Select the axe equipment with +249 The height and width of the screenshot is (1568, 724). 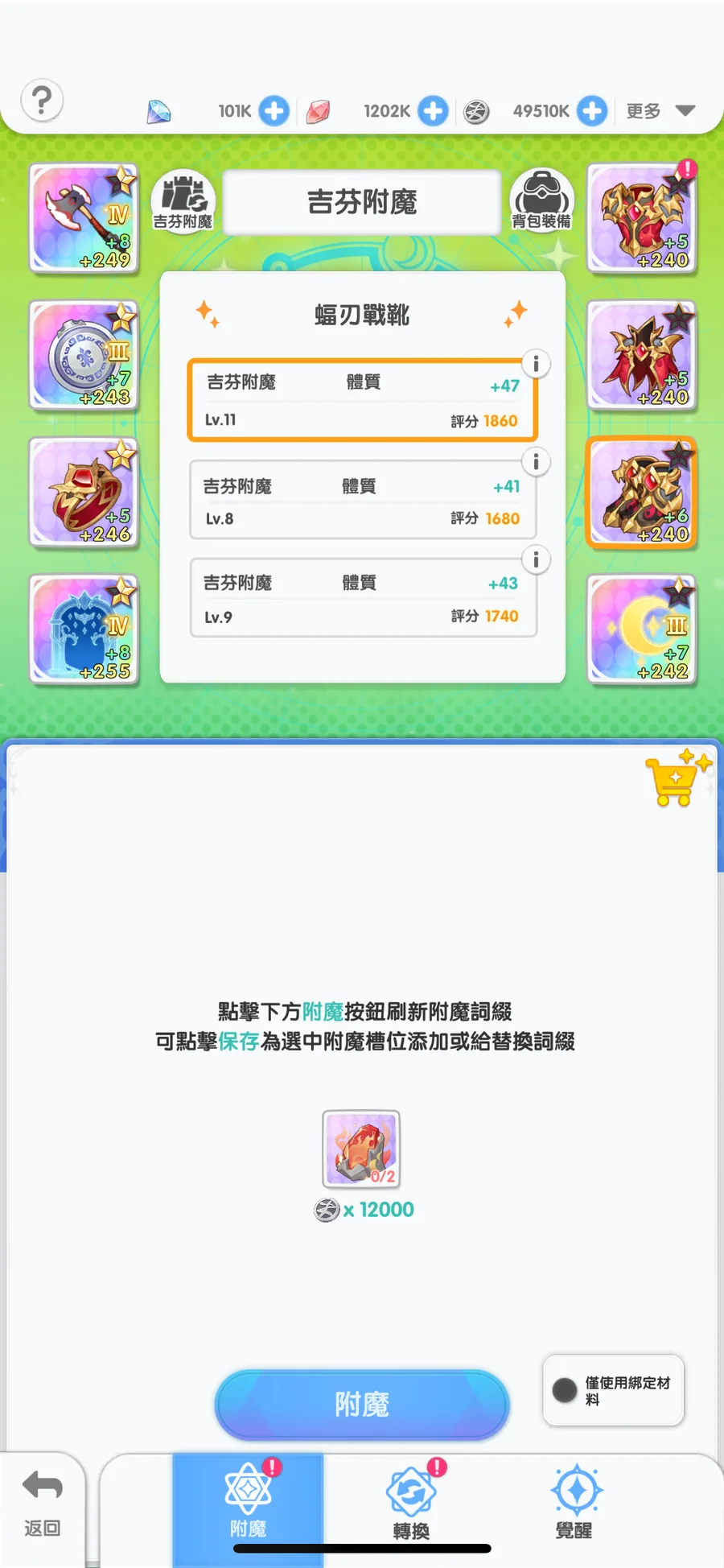click(x=84, y=218)
